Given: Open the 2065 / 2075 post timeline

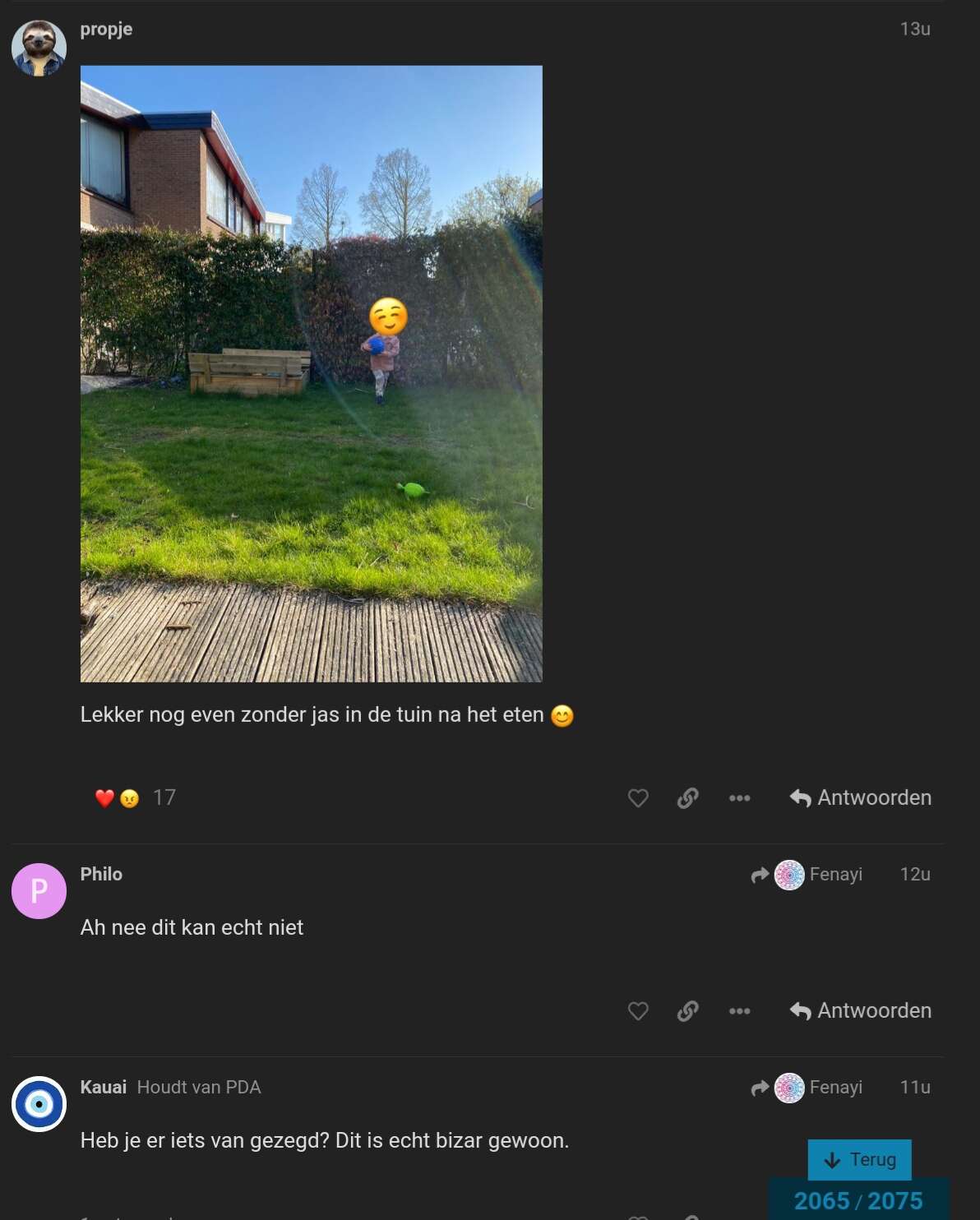Looking at the screenshot, I should pyautogui.click(x=858, y=1200).
